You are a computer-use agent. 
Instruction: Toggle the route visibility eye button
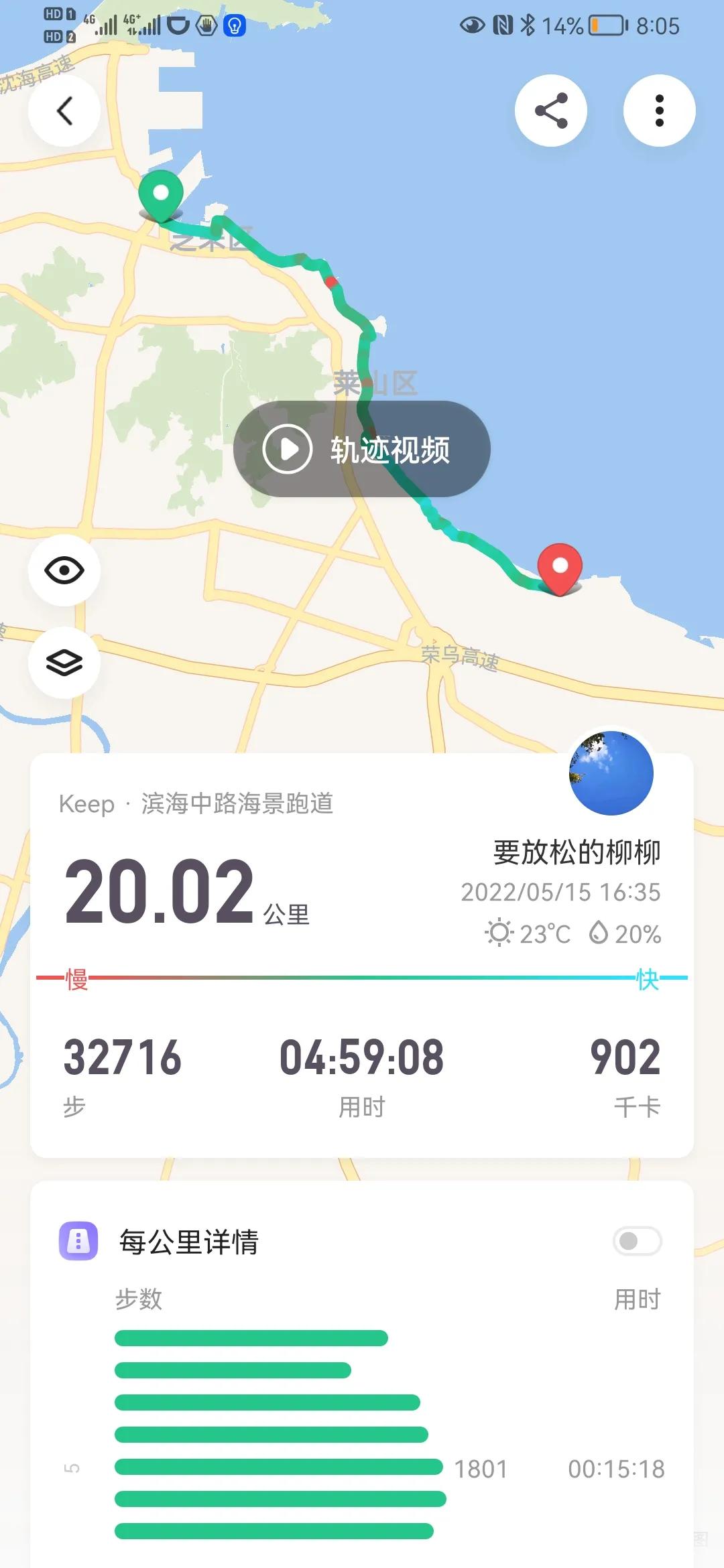[x=64, y=569]
